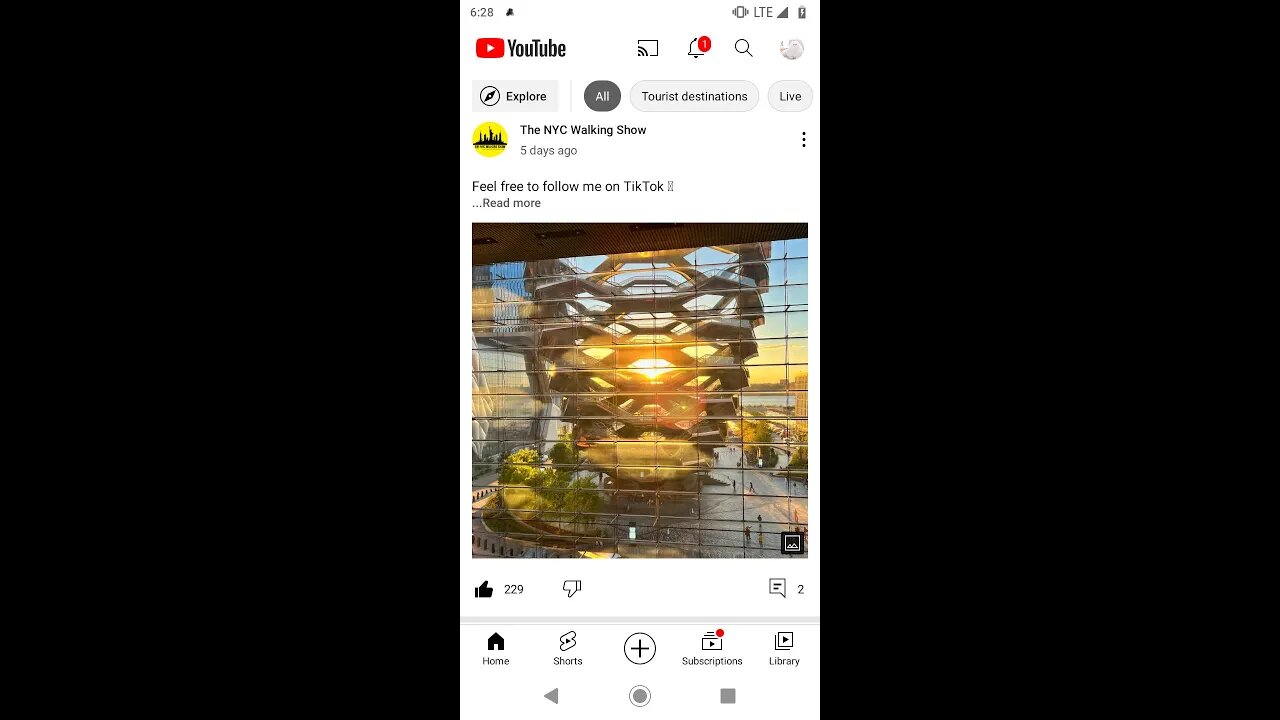Viewport: 1280px width, 720px height.
Task: Open post overflow menu
Action: [x=803, y=140]
